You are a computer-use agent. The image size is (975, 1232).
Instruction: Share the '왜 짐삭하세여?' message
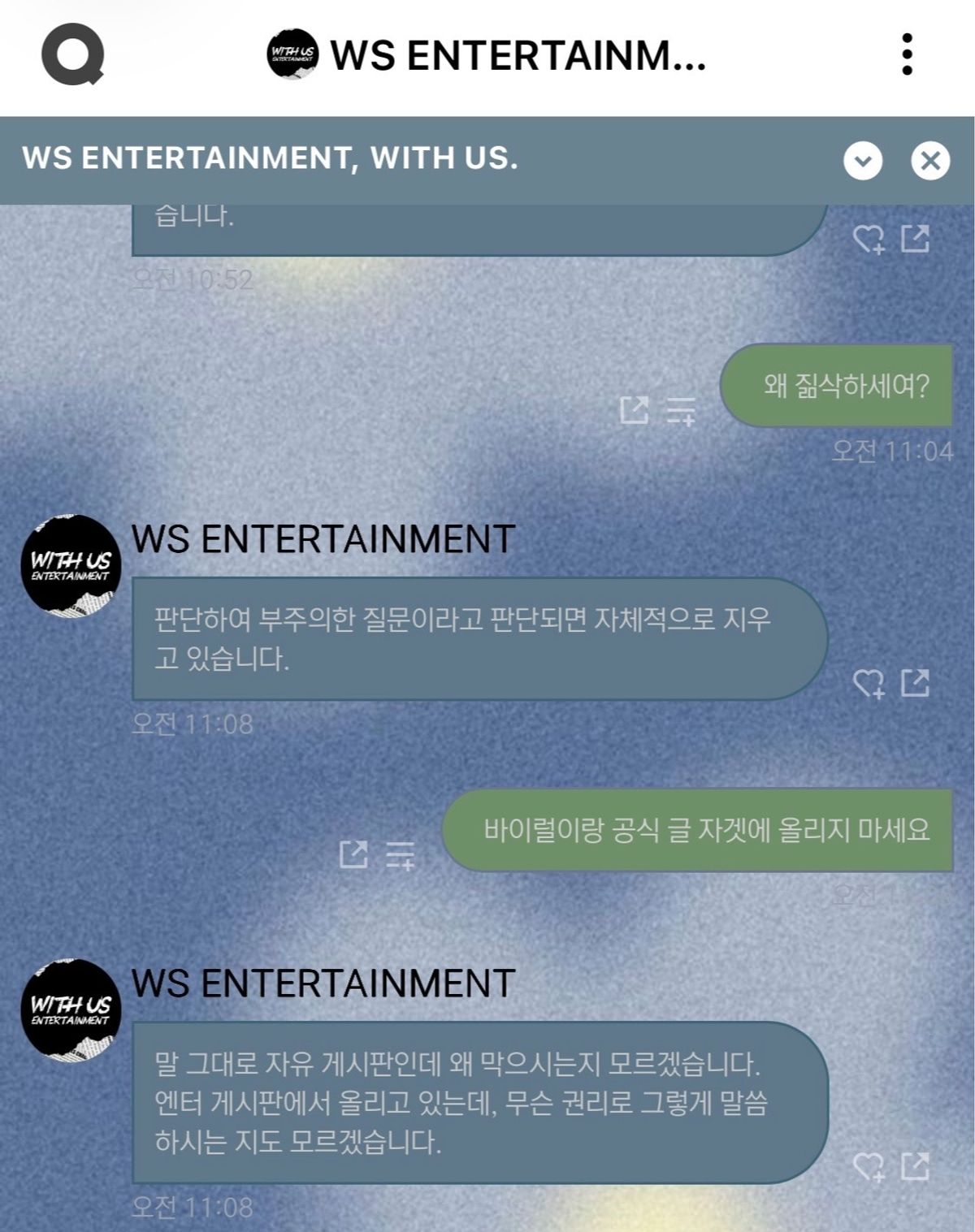[634, 410]
